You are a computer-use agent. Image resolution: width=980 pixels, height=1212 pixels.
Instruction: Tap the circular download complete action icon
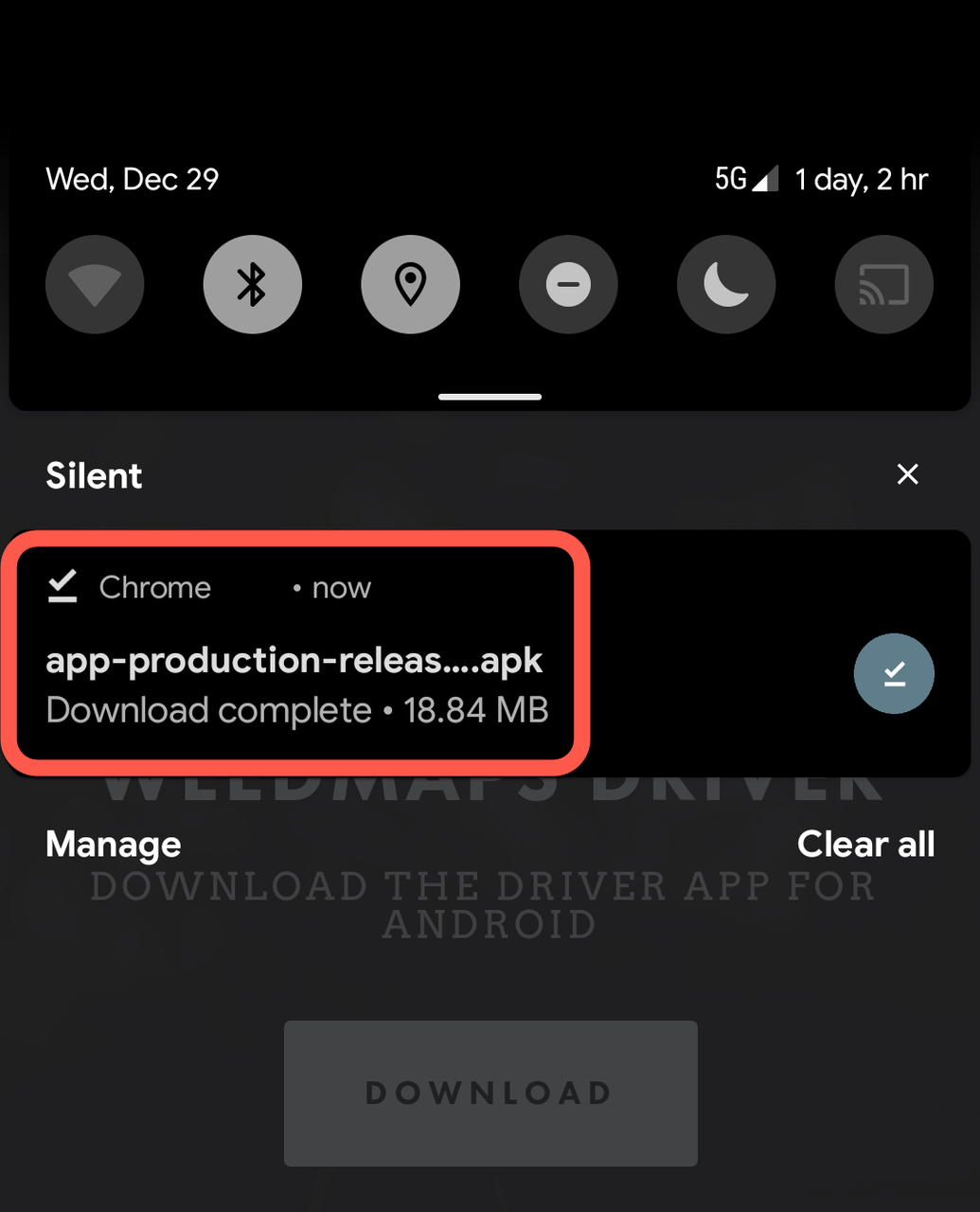point(894,673)
